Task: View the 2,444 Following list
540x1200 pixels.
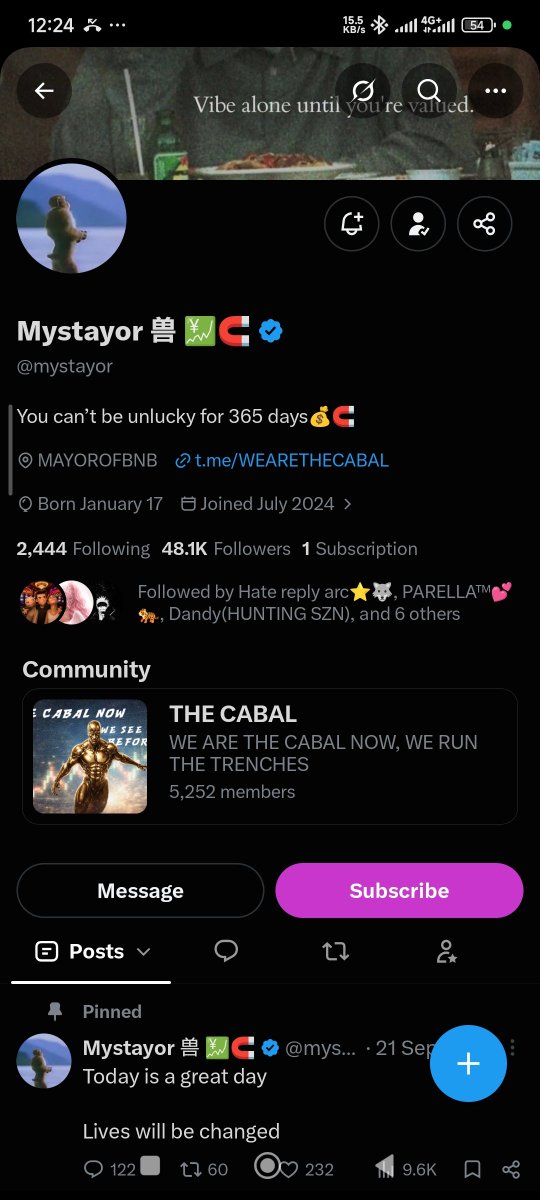Action: coord(83,549)
